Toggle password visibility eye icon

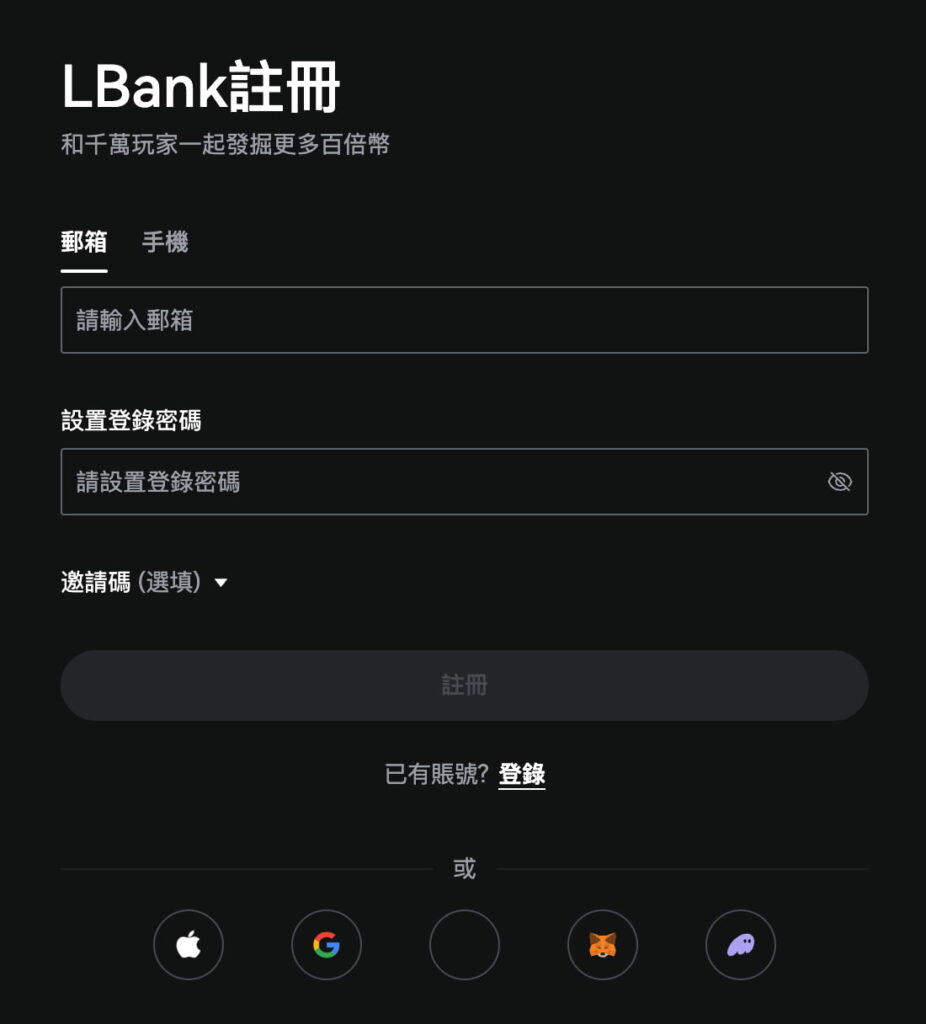pos(839,482)
